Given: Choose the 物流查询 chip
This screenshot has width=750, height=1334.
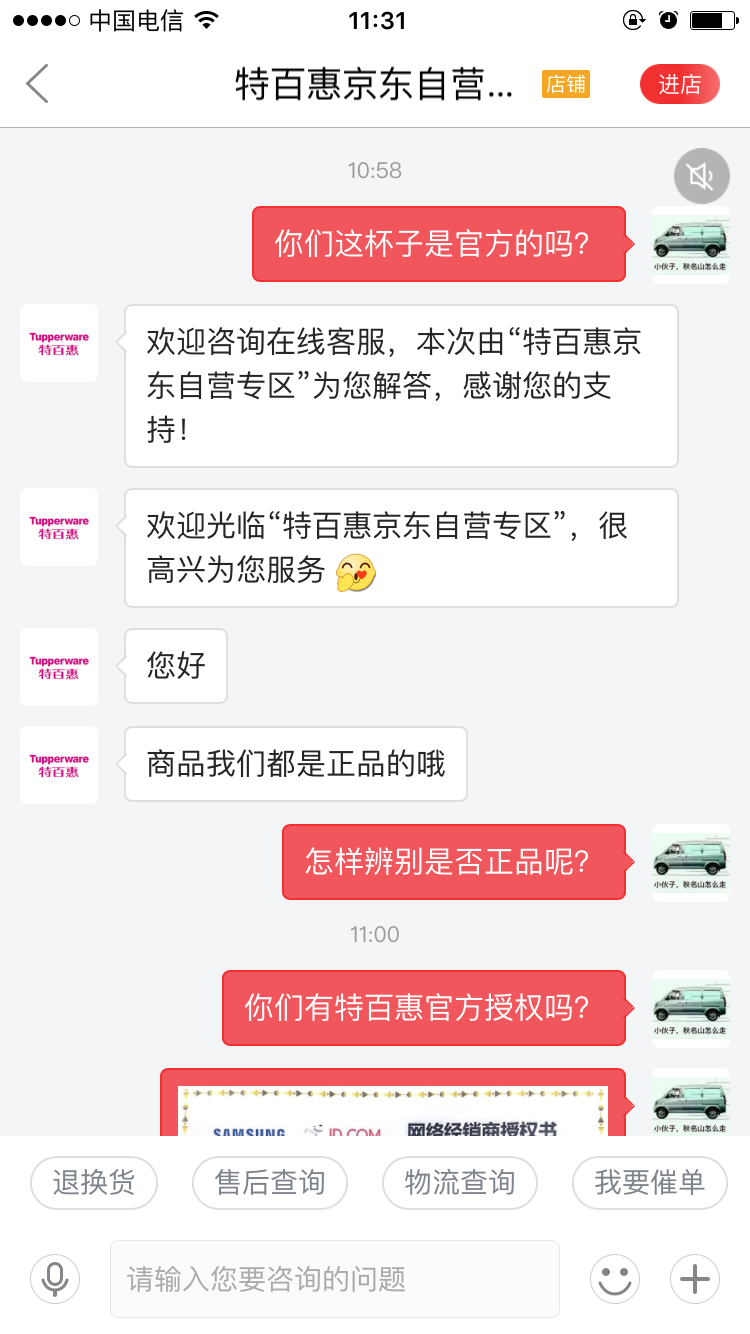Looking at the screenshot, I should [460, 1183].
